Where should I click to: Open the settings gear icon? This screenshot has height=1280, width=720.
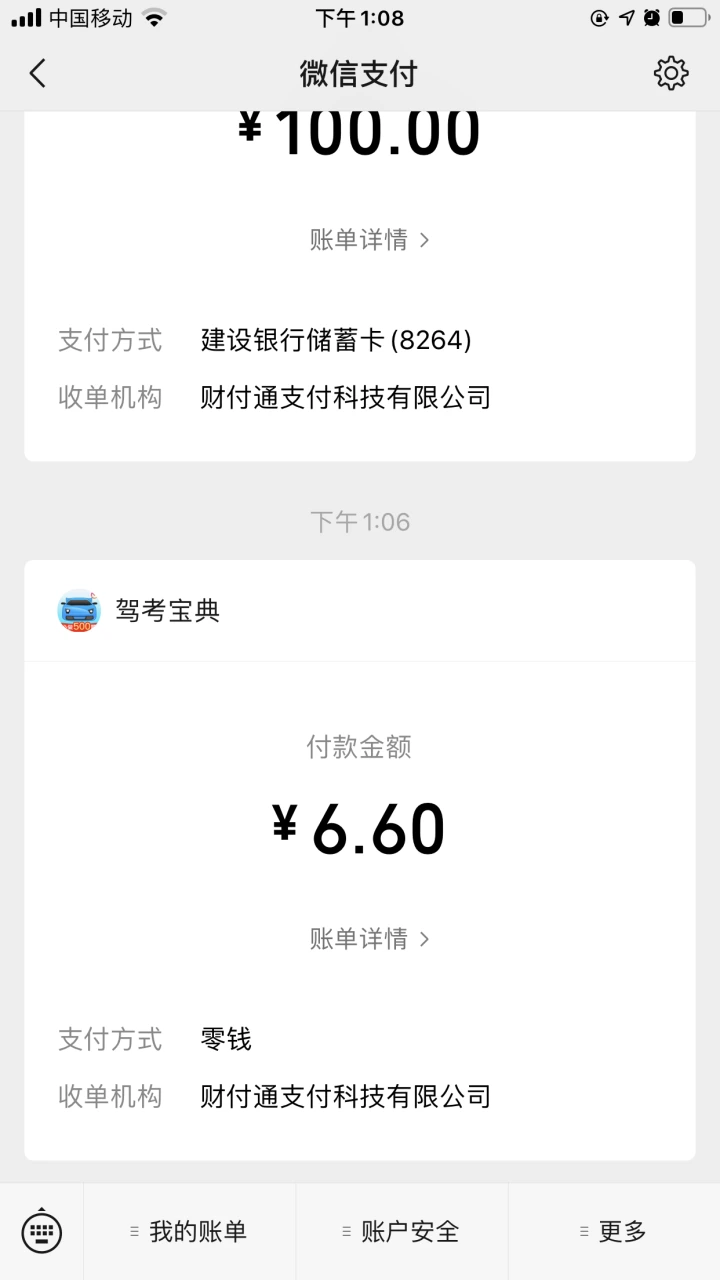671,73
